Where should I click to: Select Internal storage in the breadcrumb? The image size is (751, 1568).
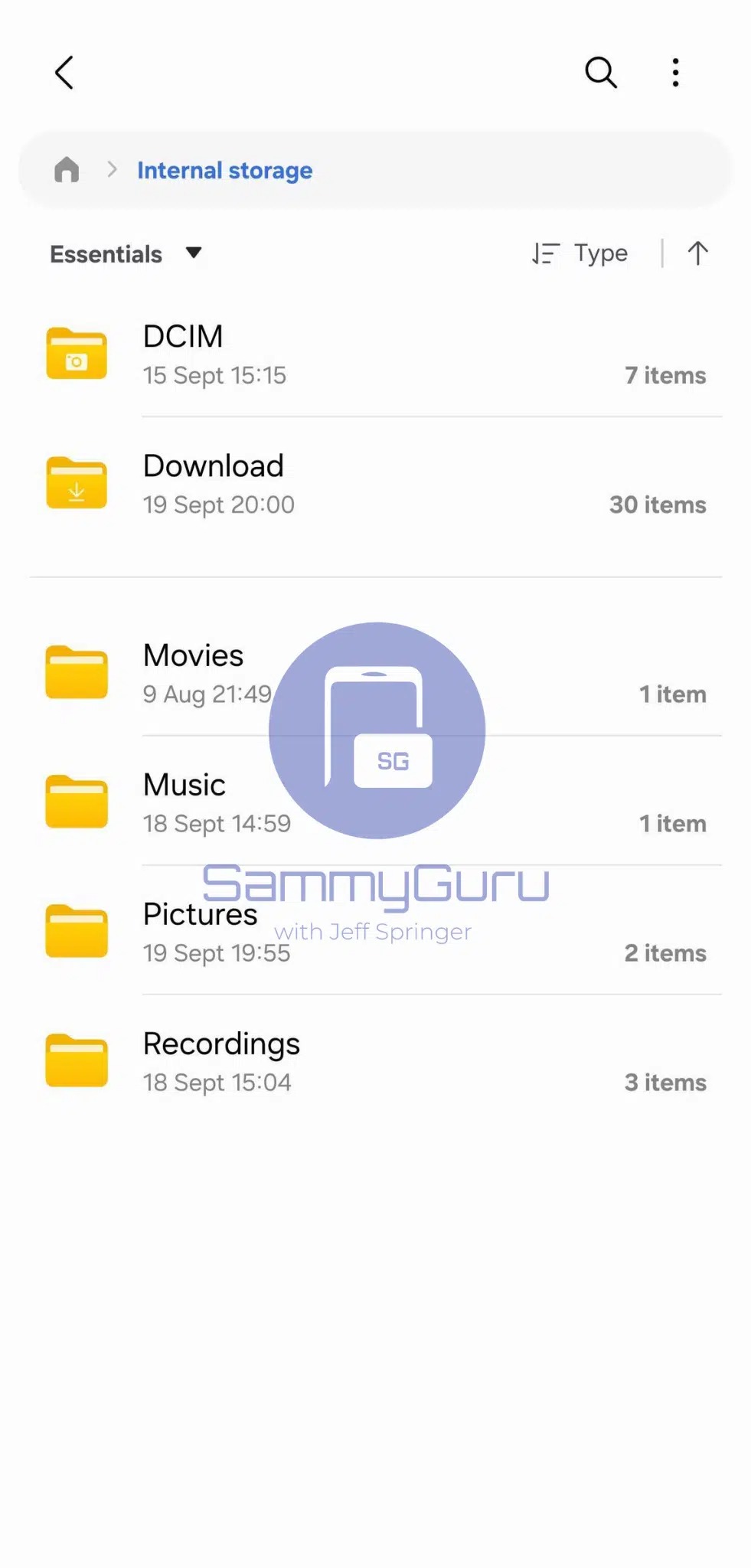point(224,170)
